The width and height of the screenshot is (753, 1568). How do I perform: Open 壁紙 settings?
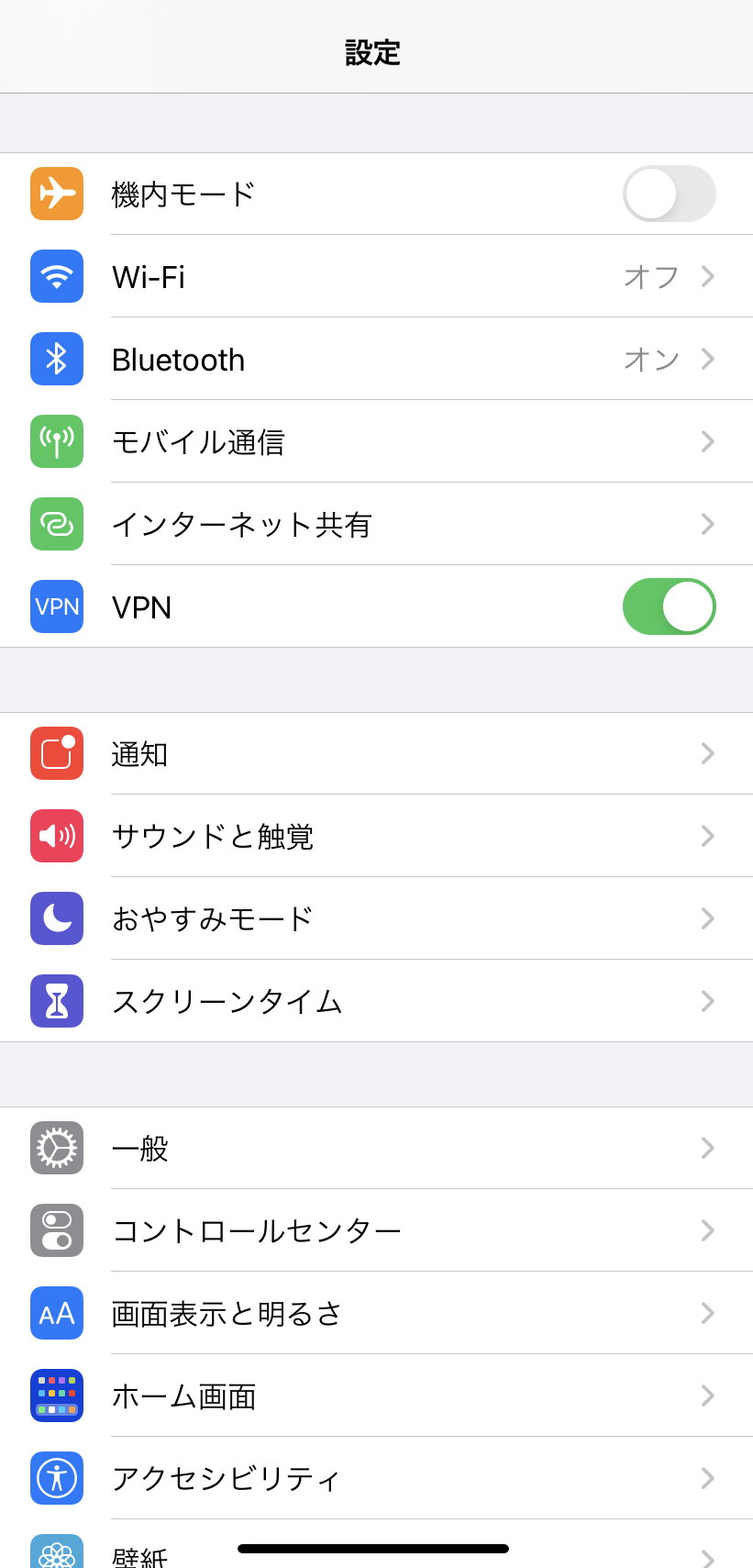pyautogui.click(x=376, y=1545)
